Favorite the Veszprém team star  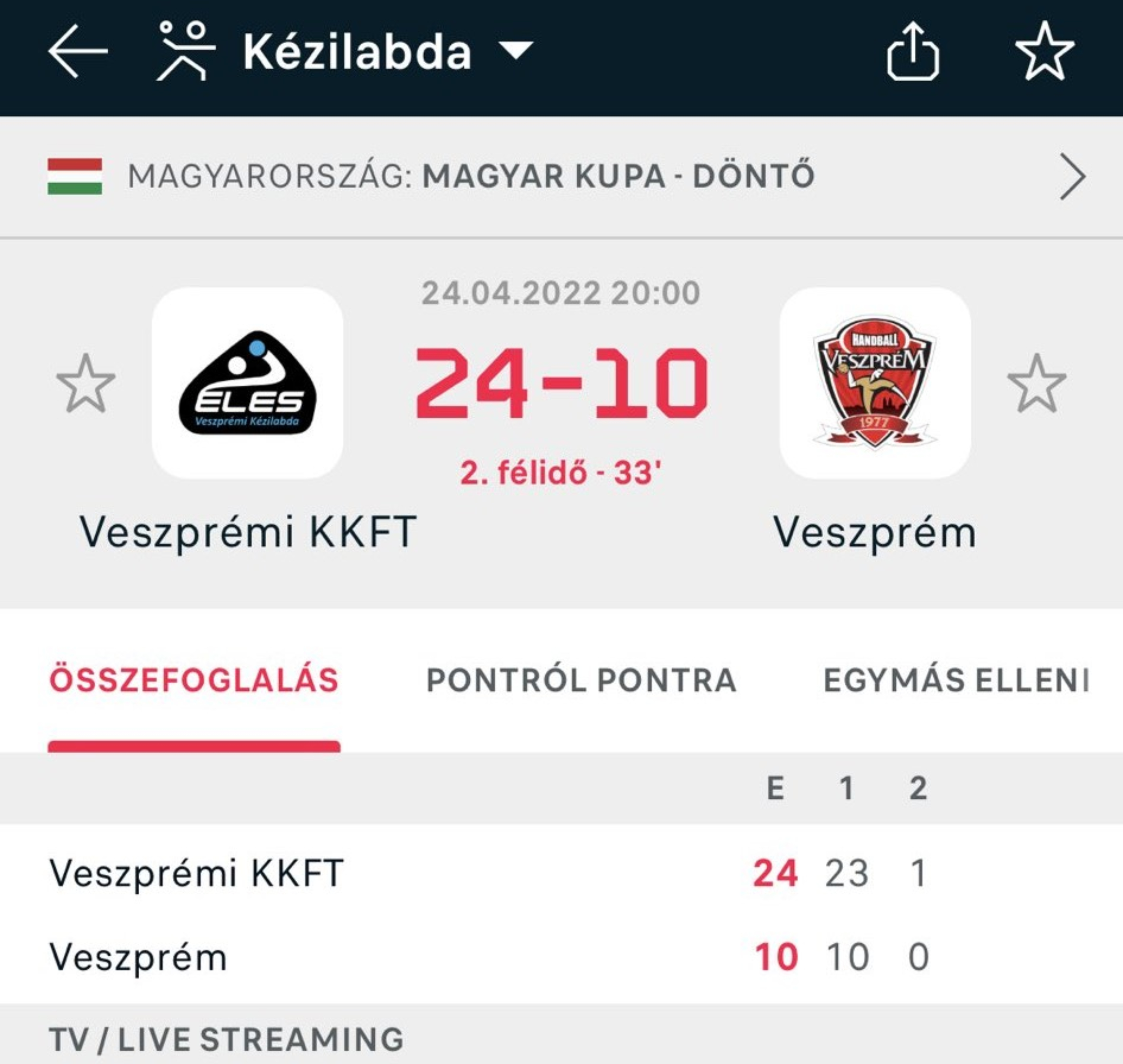point(1037,384)
